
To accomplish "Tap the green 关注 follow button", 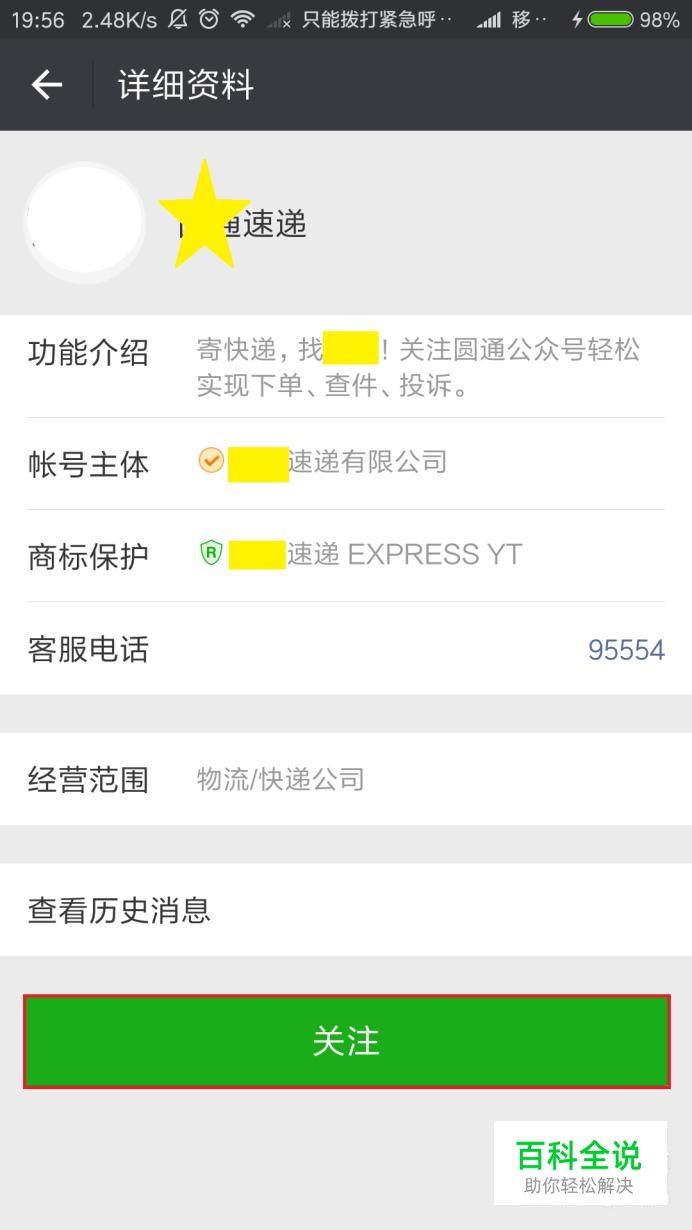I will [x=346, y=1041].
